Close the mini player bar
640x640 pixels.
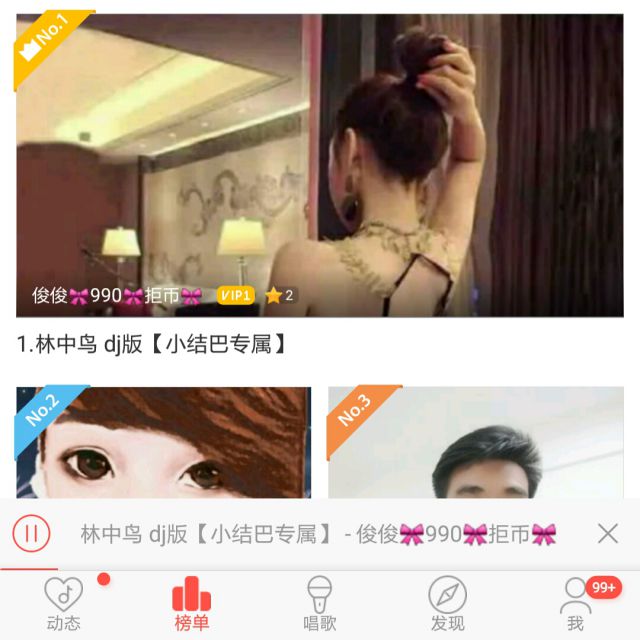[607, 533]
